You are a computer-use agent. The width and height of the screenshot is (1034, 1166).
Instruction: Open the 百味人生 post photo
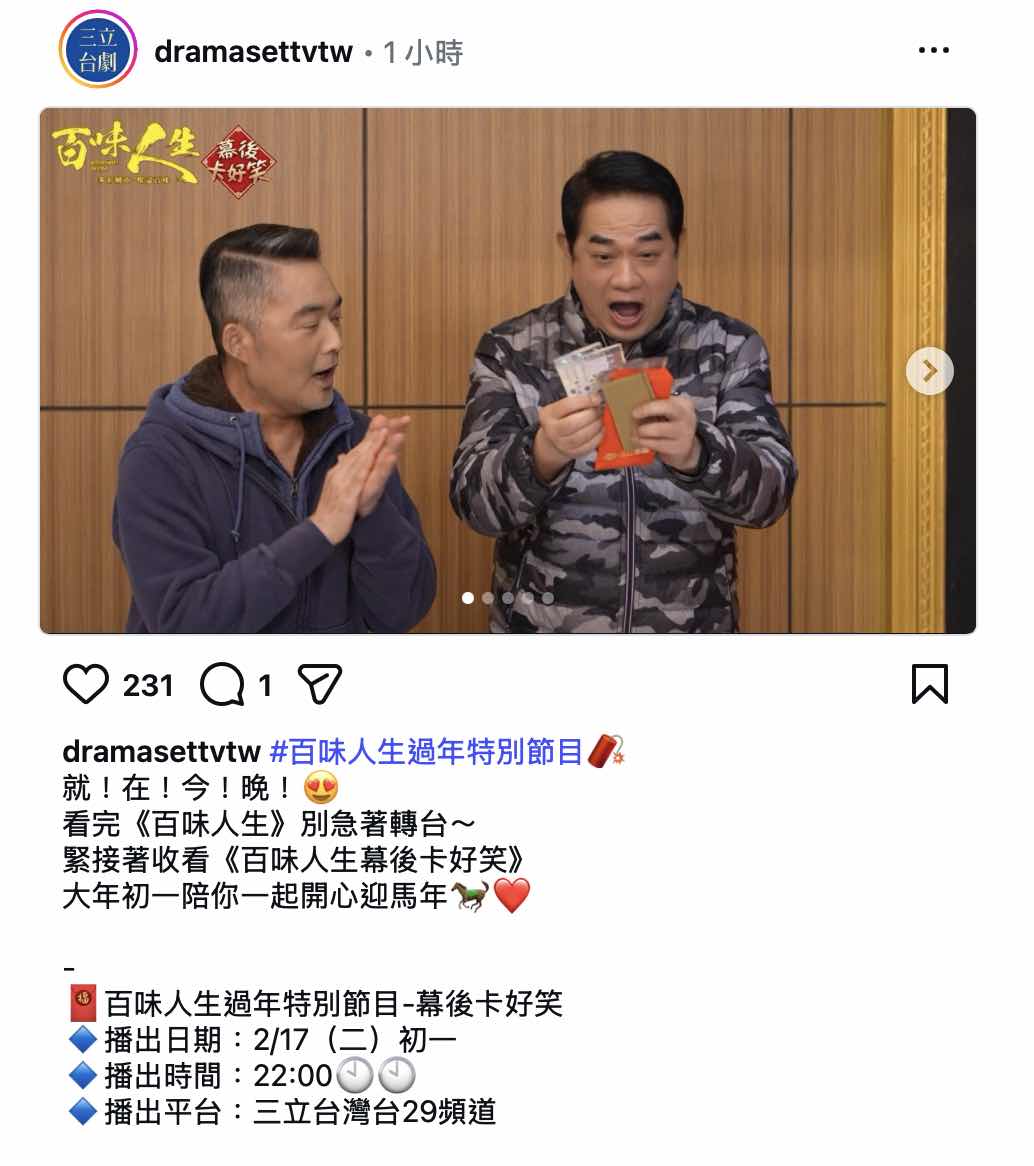(x=507, y=371)
